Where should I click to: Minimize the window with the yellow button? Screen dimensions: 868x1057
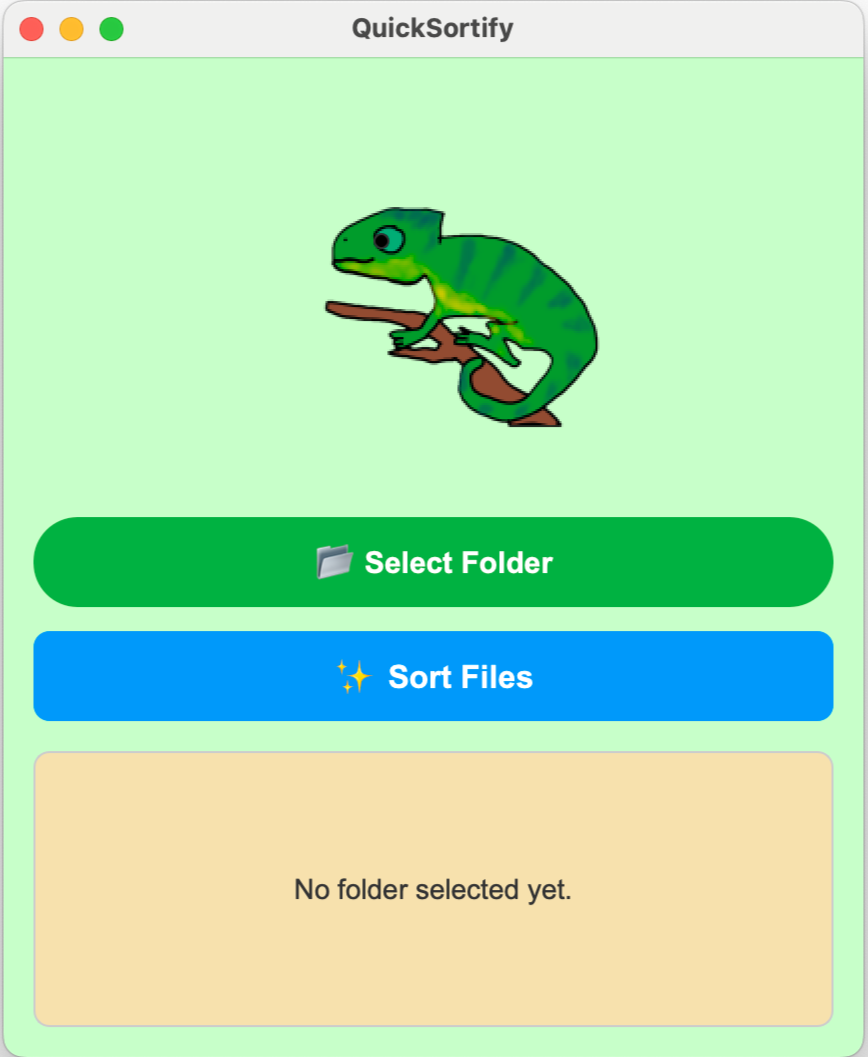pos(72,29)
